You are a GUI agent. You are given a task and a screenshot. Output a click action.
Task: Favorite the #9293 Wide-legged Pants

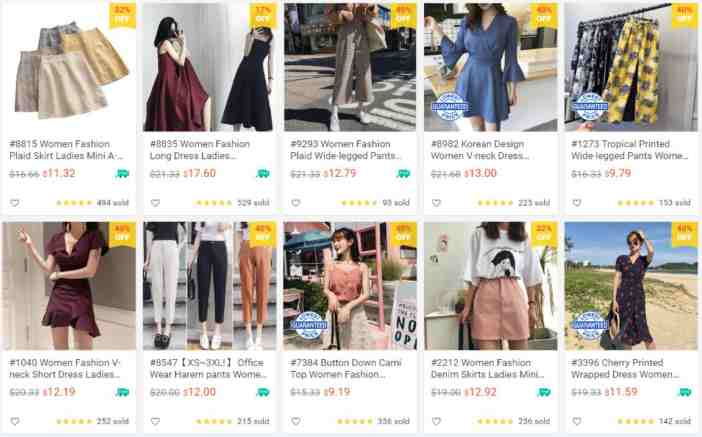coord(296,203)
